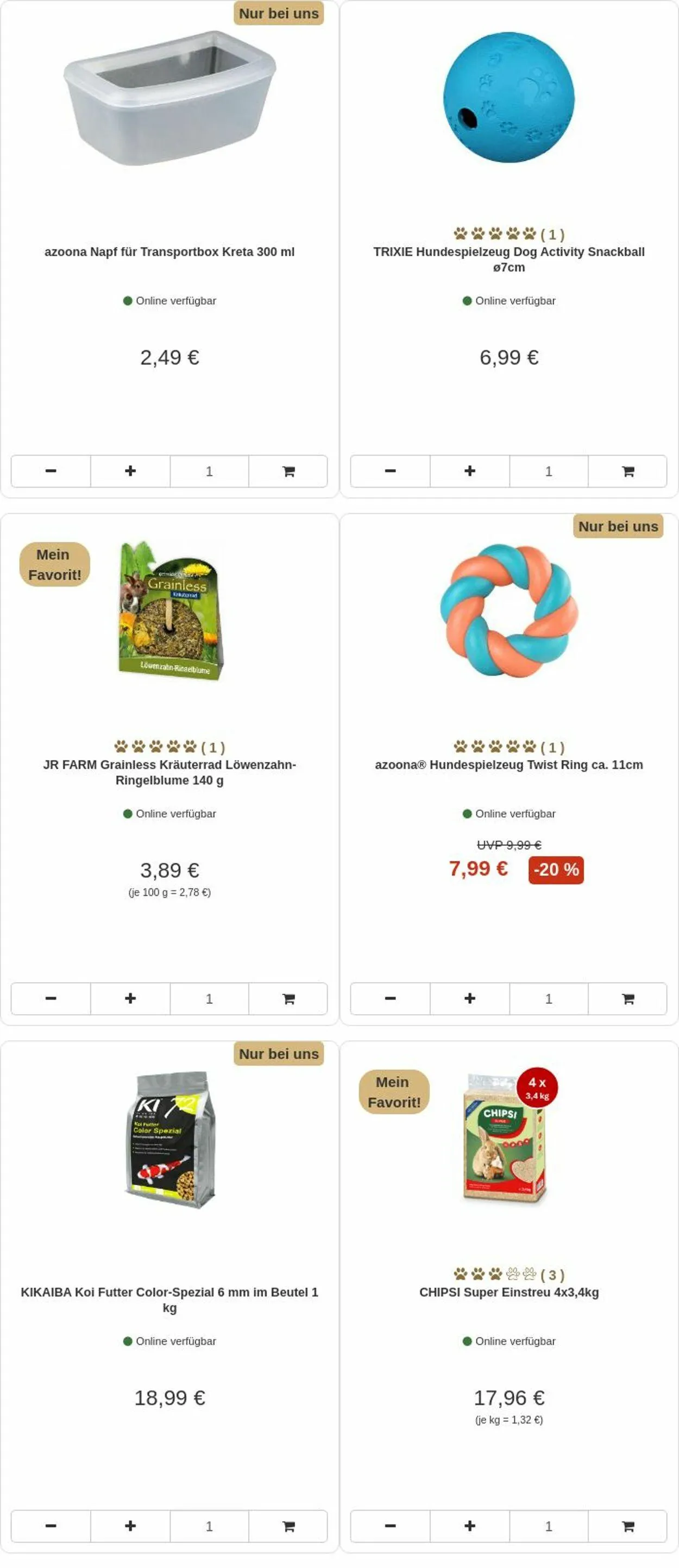Add JR FARM Kräuterrad to cart
The image size is (679, 1568).
[x=288, y=998]
